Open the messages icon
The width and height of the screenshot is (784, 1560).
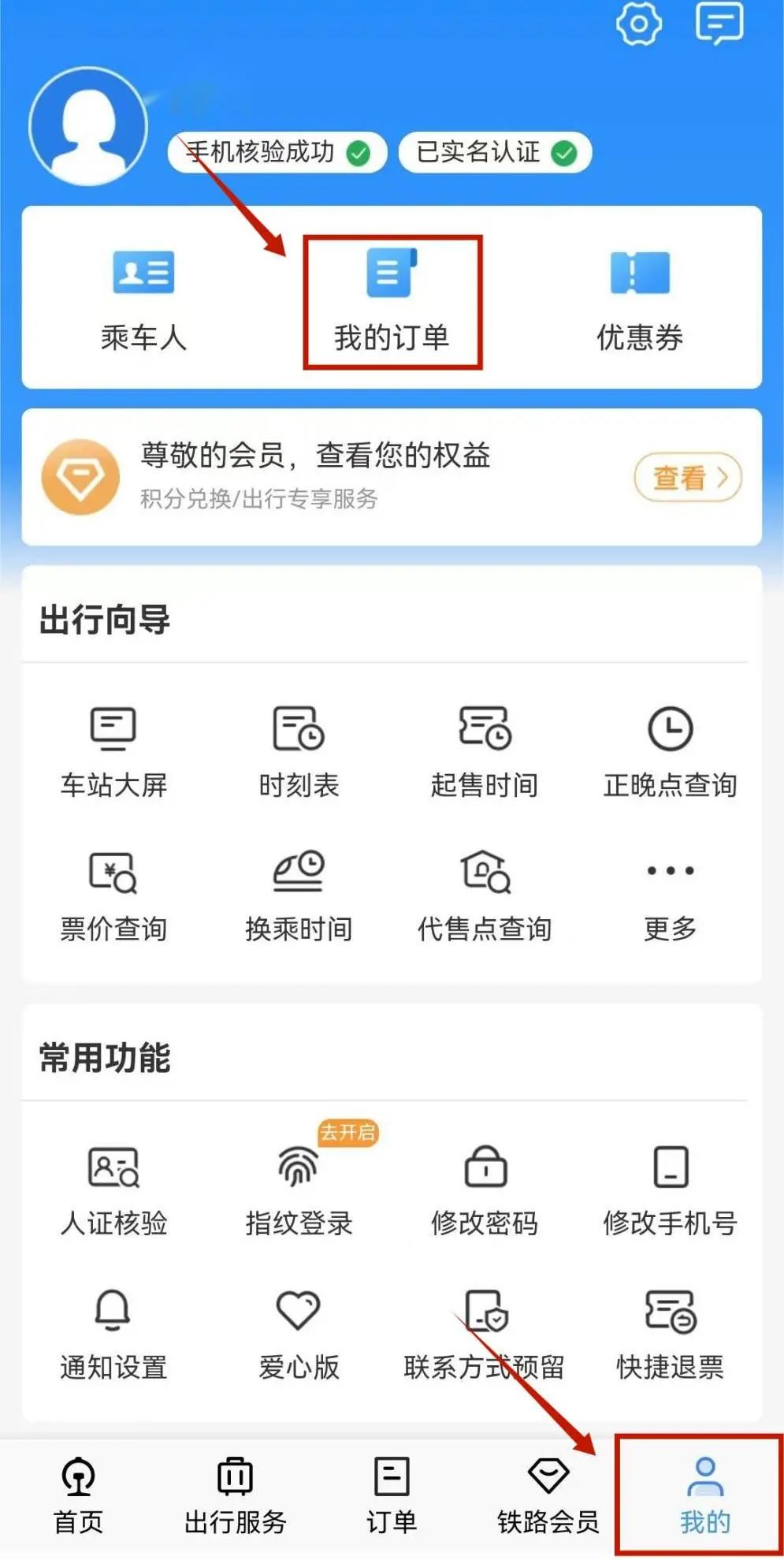[x=719, y=23]
